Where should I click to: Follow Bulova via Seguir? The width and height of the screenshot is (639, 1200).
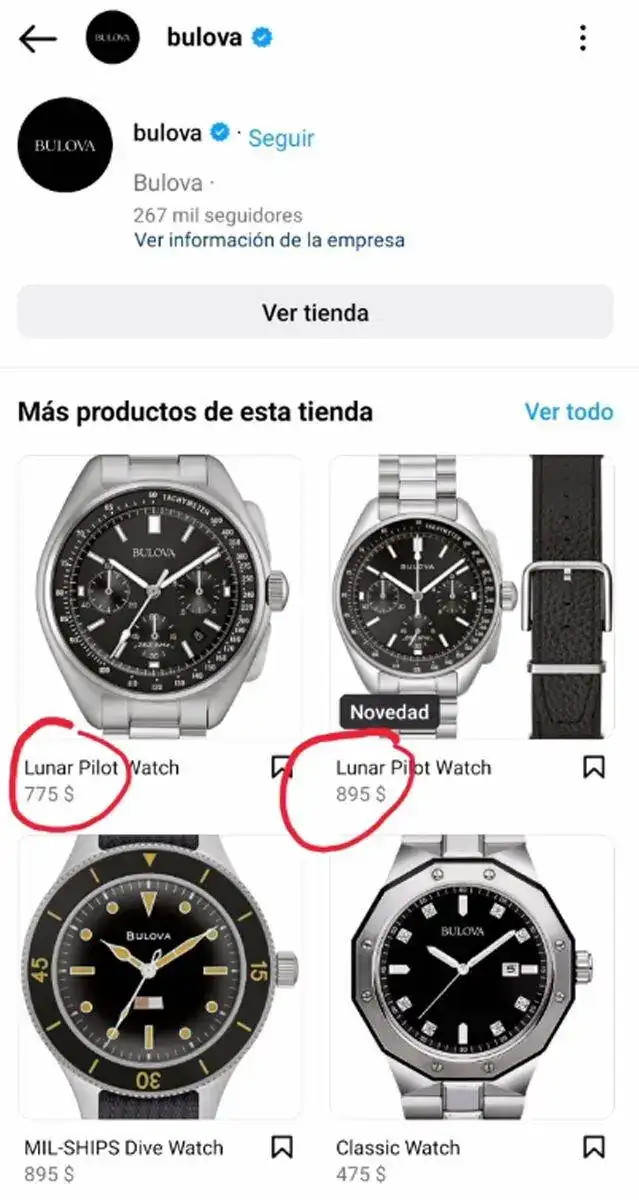281,138
